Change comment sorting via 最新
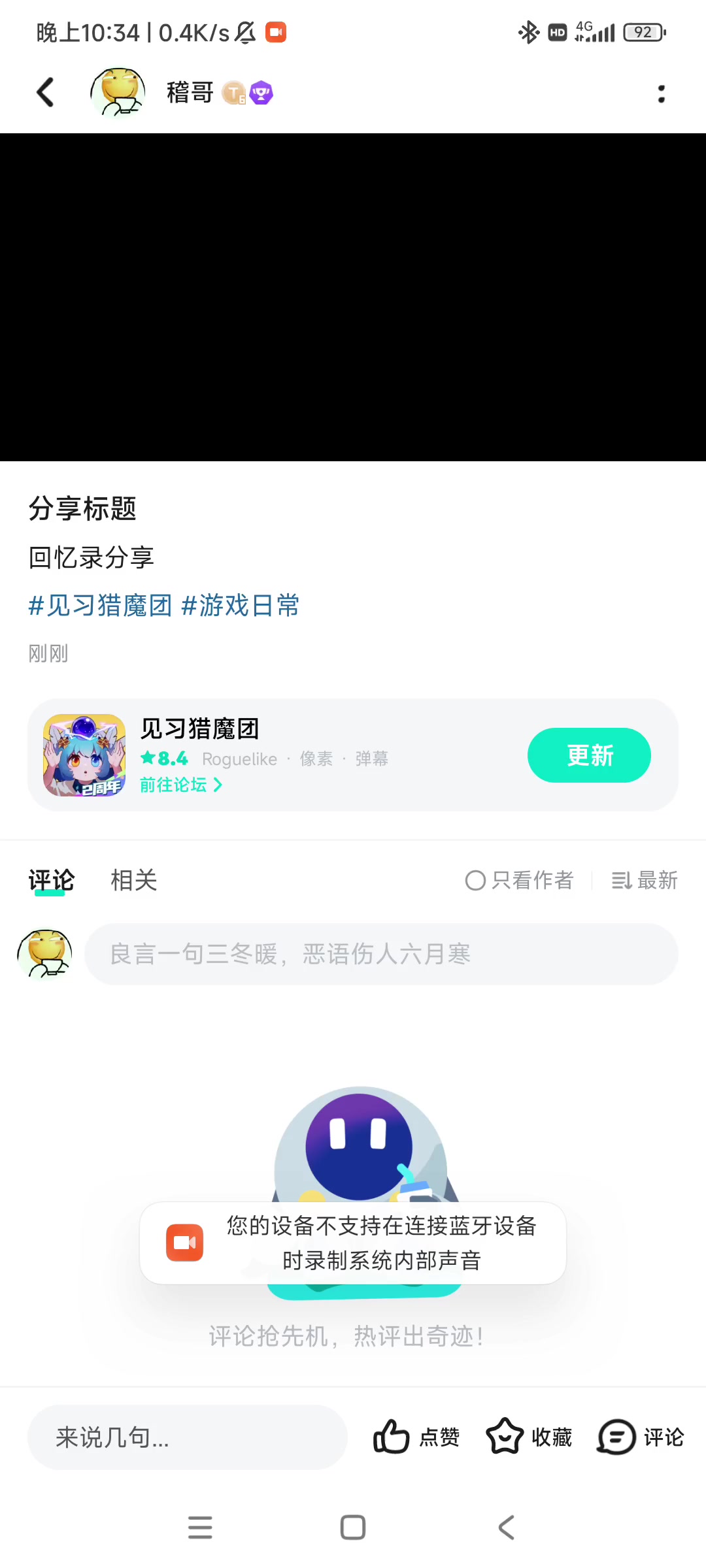 645,880
